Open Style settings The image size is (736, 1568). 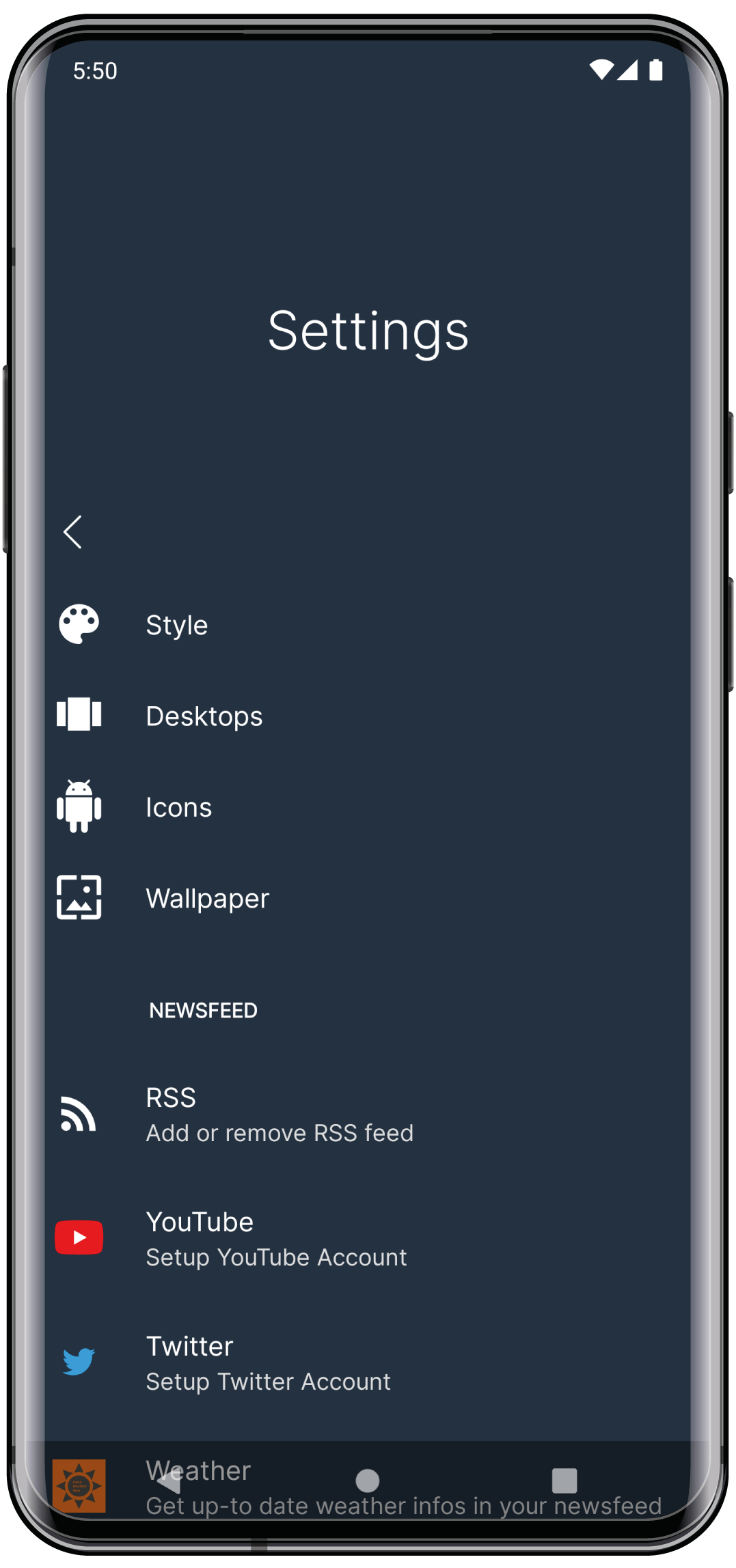[x=368, y=625]
